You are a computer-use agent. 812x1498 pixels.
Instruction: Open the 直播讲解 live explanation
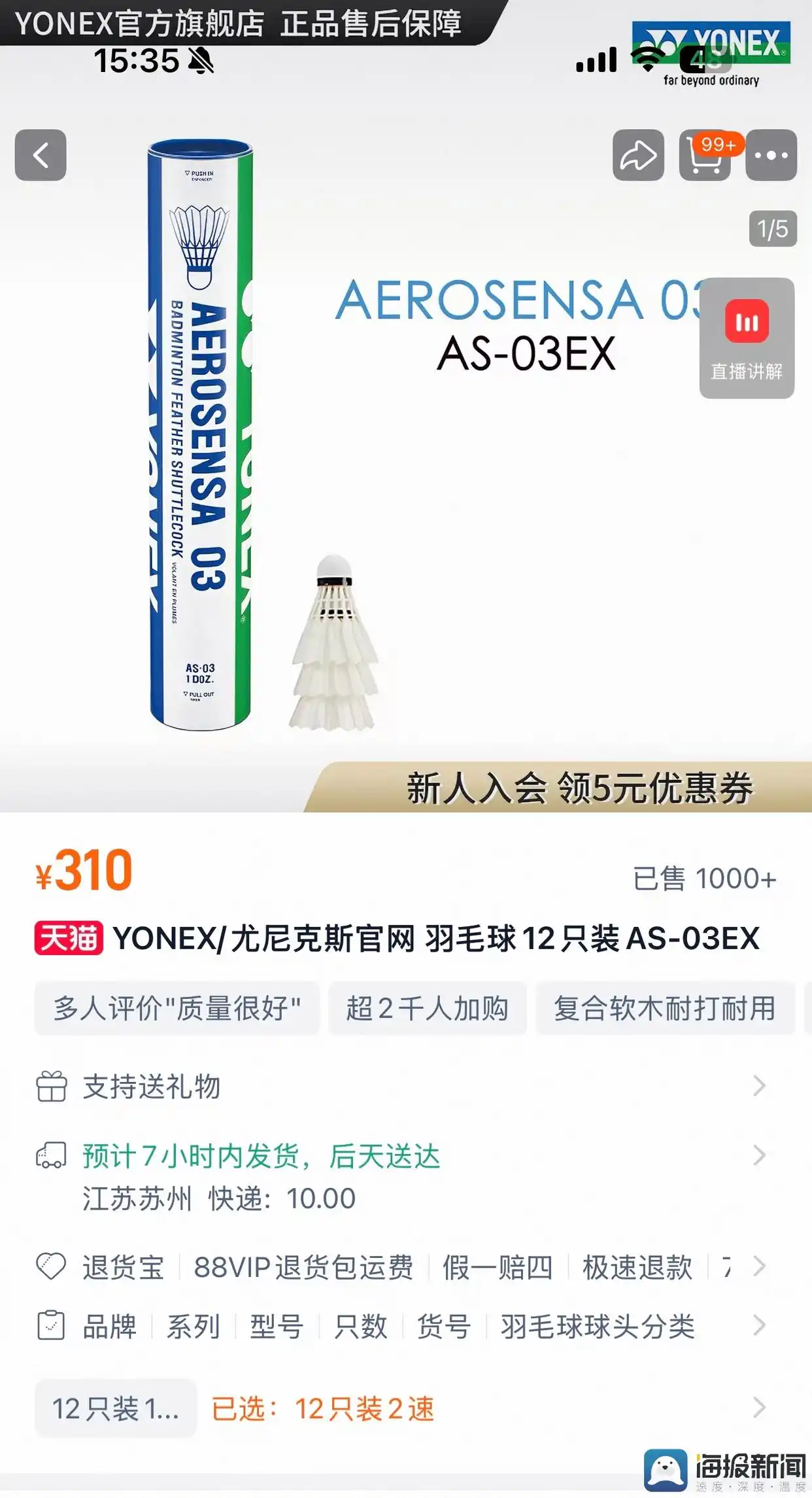click(747, 338)
